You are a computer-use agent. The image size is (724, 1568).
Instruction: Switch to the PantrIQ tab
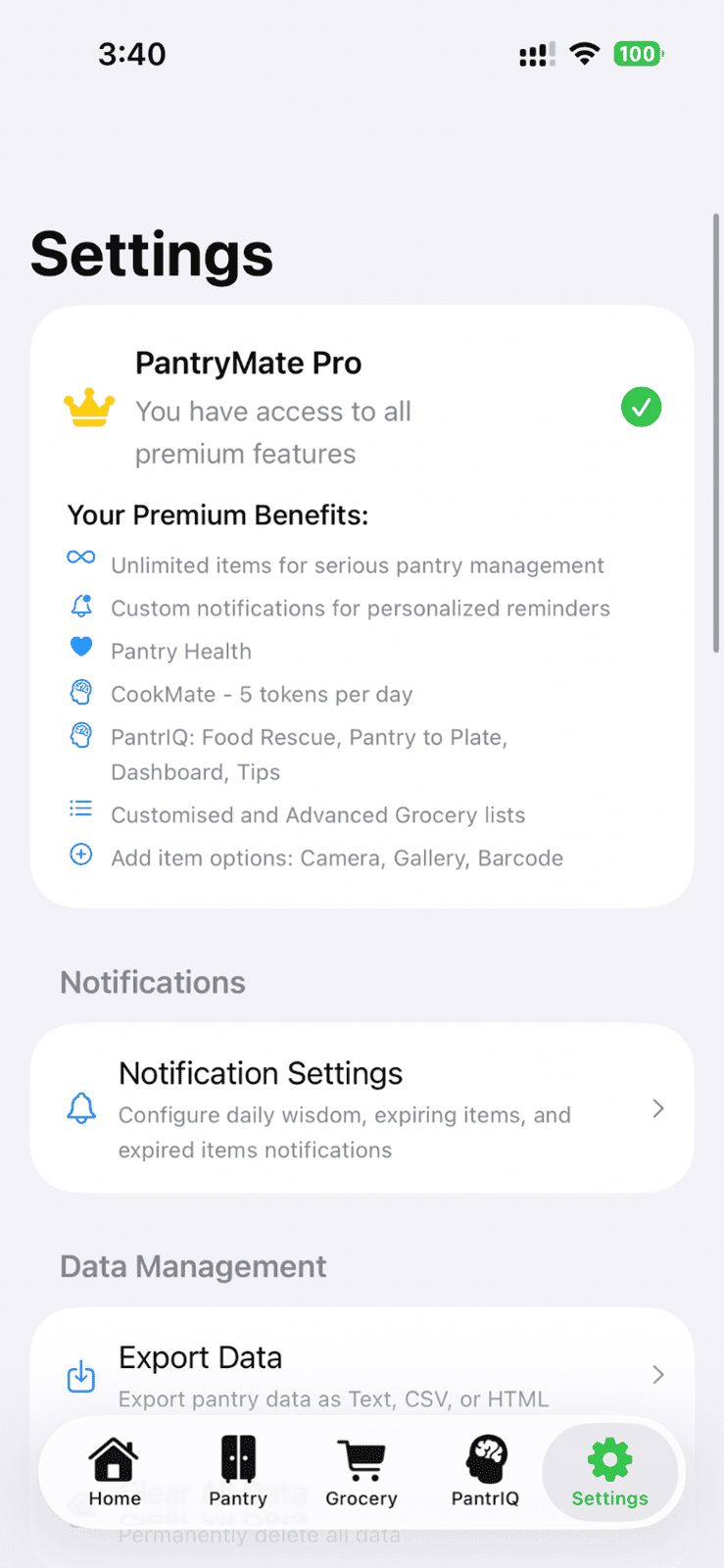485,1471
